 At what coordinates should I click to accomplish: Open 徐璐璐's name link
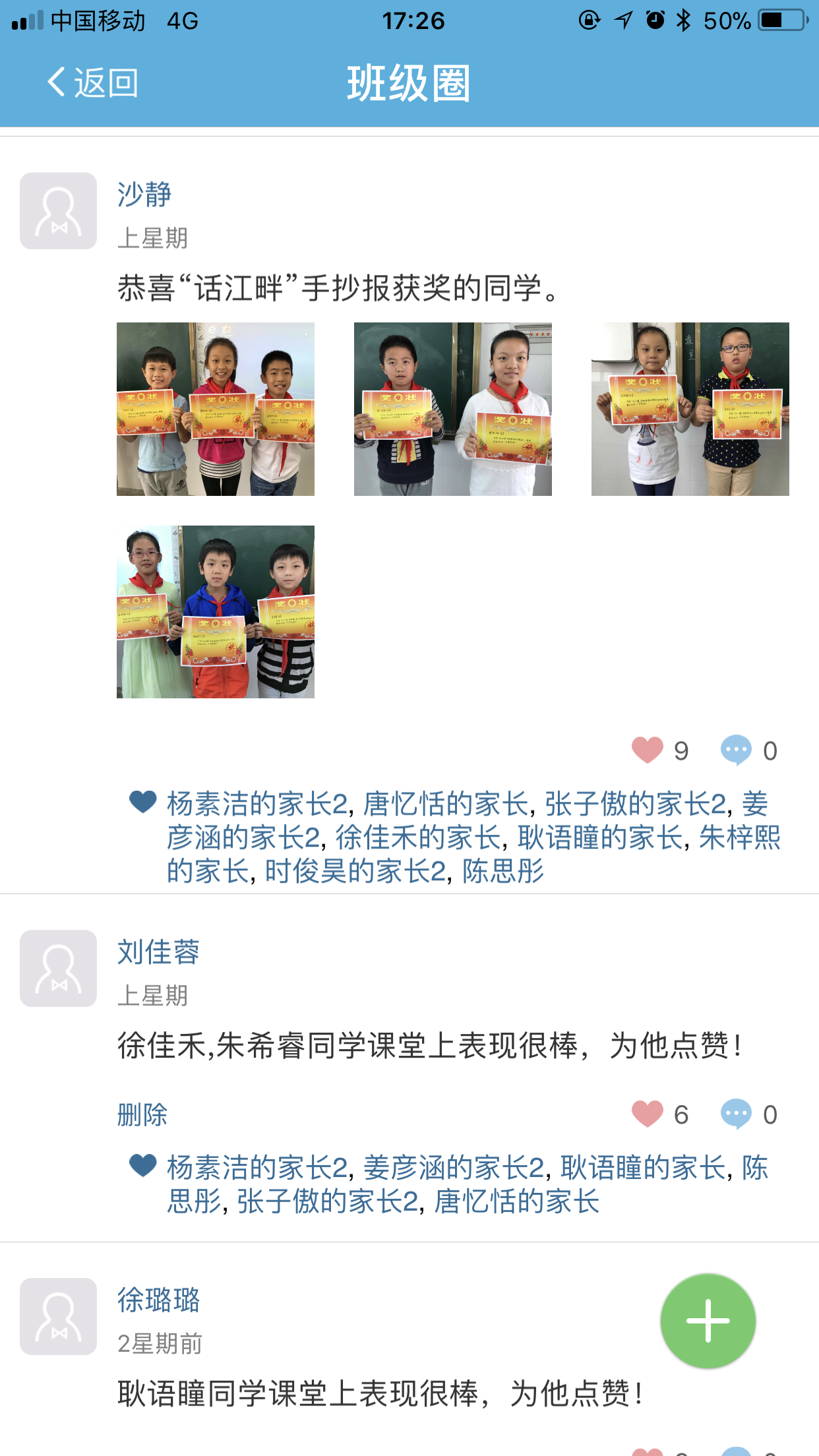tap(158, 1300)
